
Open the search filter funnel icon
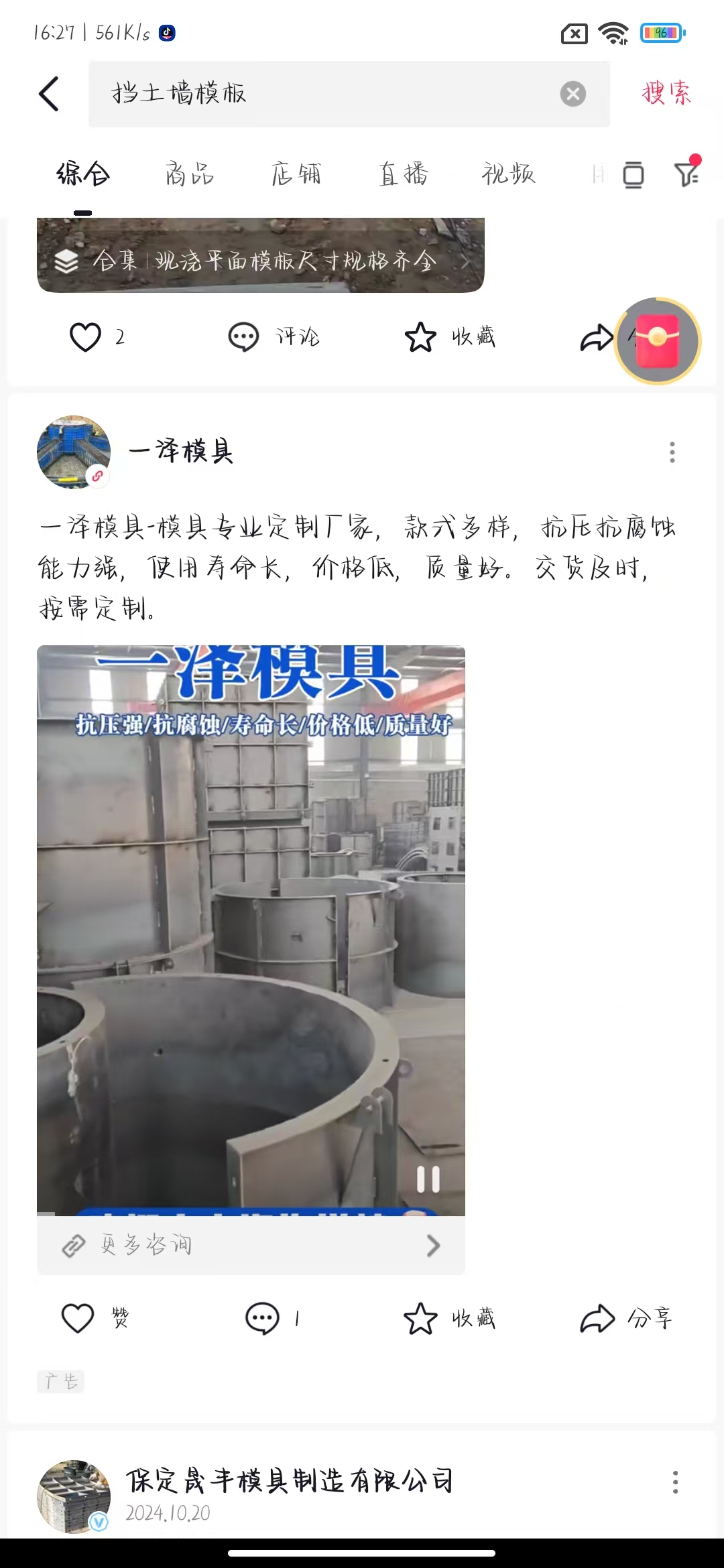(687, 174)
